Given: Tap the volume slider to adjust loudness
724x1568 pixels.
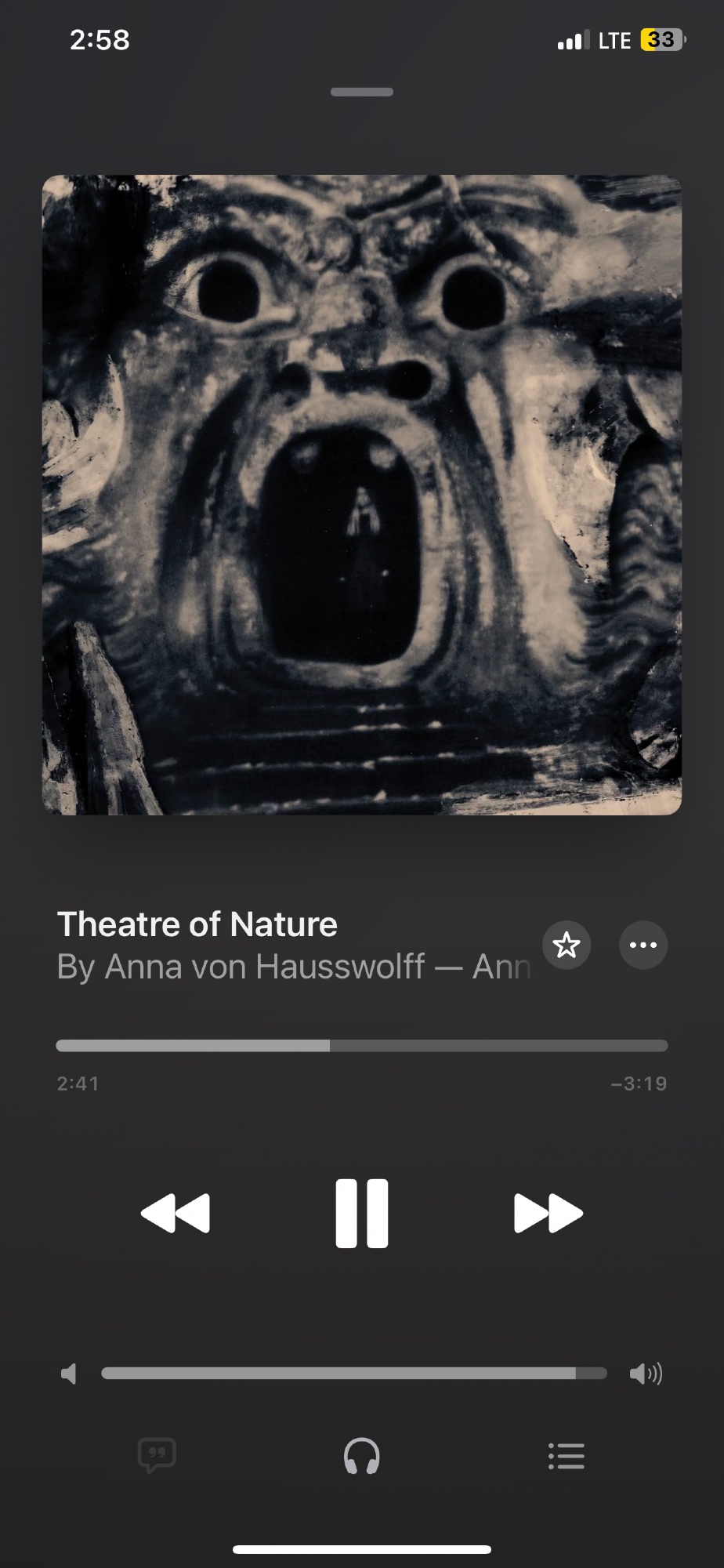Looking at the screenshot, I should (353, 1373).
